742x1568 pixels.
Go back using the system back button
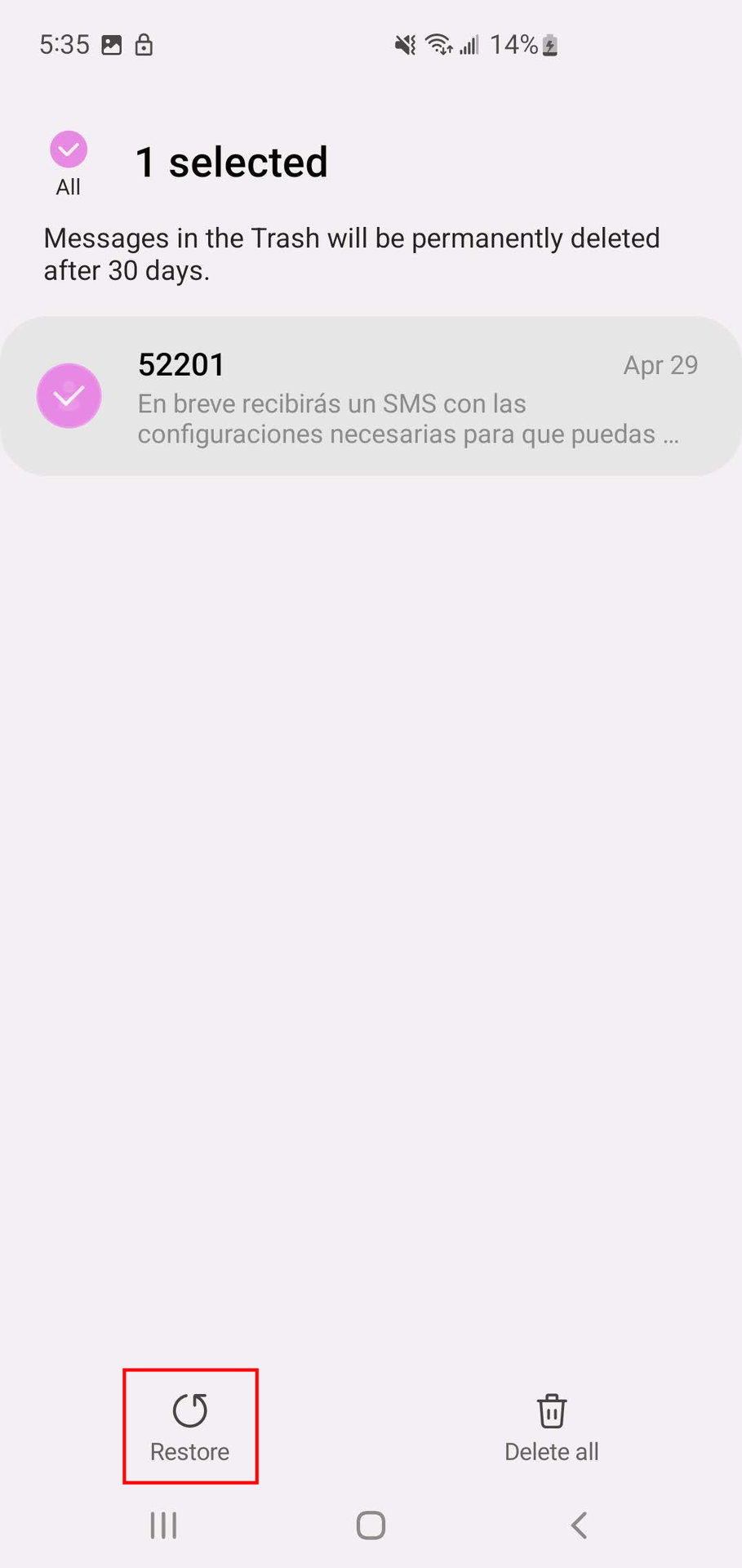tap(579, 1525)
